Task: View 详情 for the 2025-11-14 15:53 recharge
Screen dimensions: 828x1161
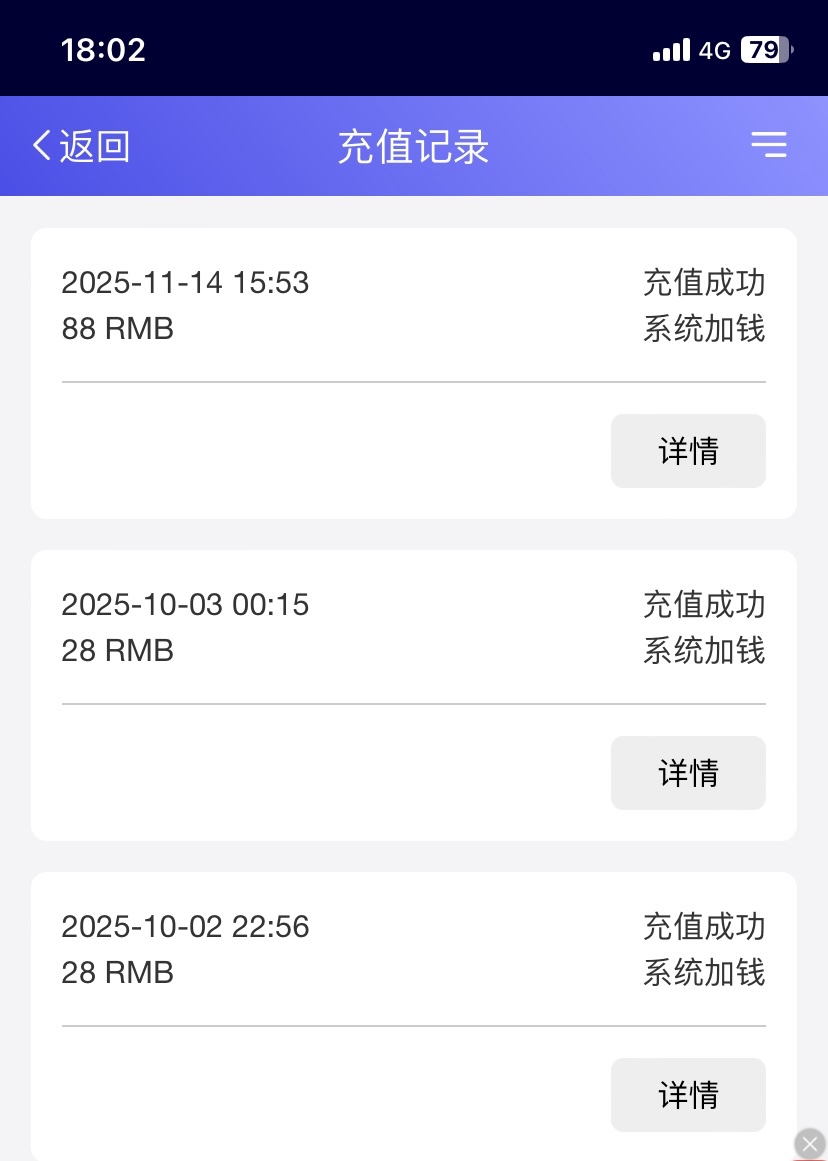Action: tap(688, 451)
